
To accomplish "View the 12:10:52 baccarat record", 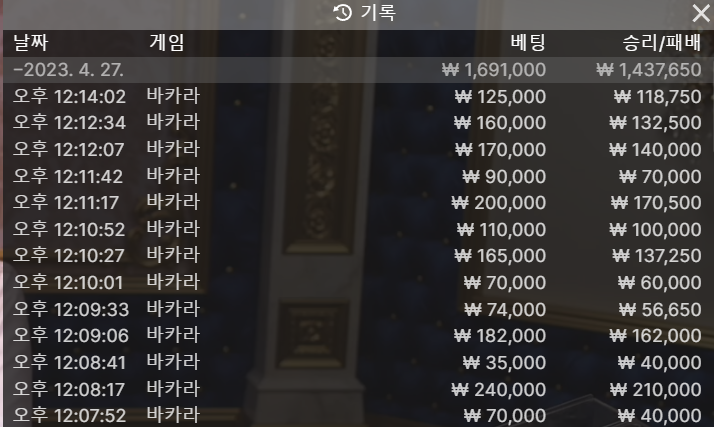I will click(357, 229).
